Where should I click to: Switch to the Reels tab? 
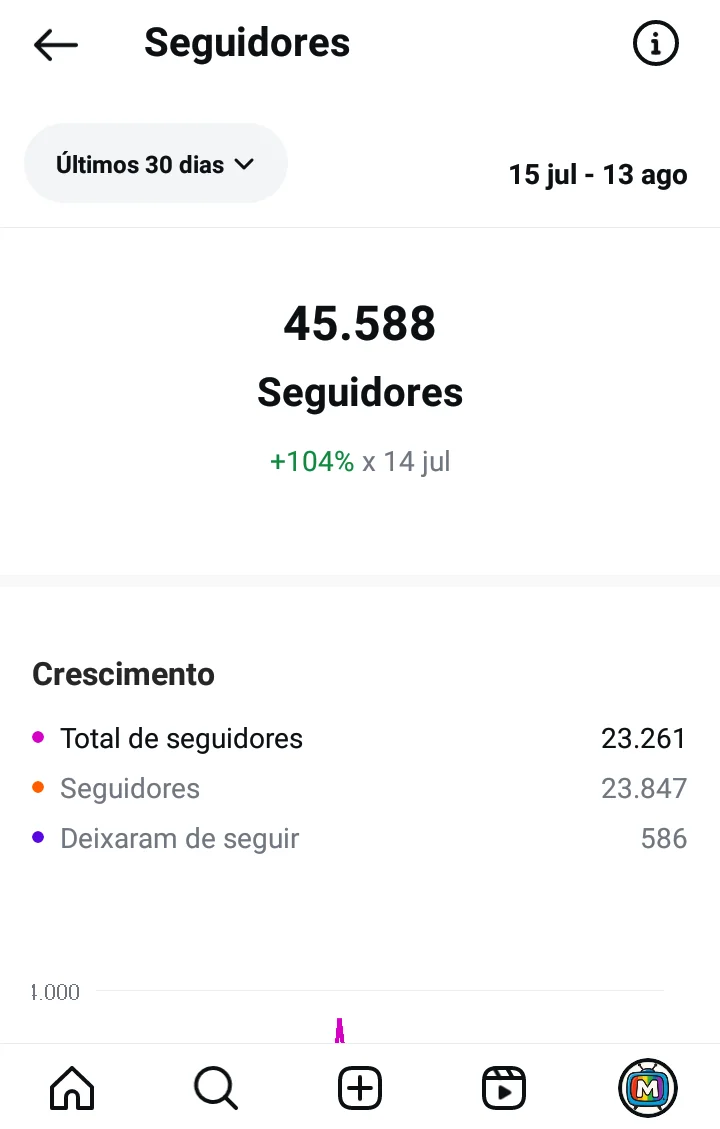coord(504,1087)
